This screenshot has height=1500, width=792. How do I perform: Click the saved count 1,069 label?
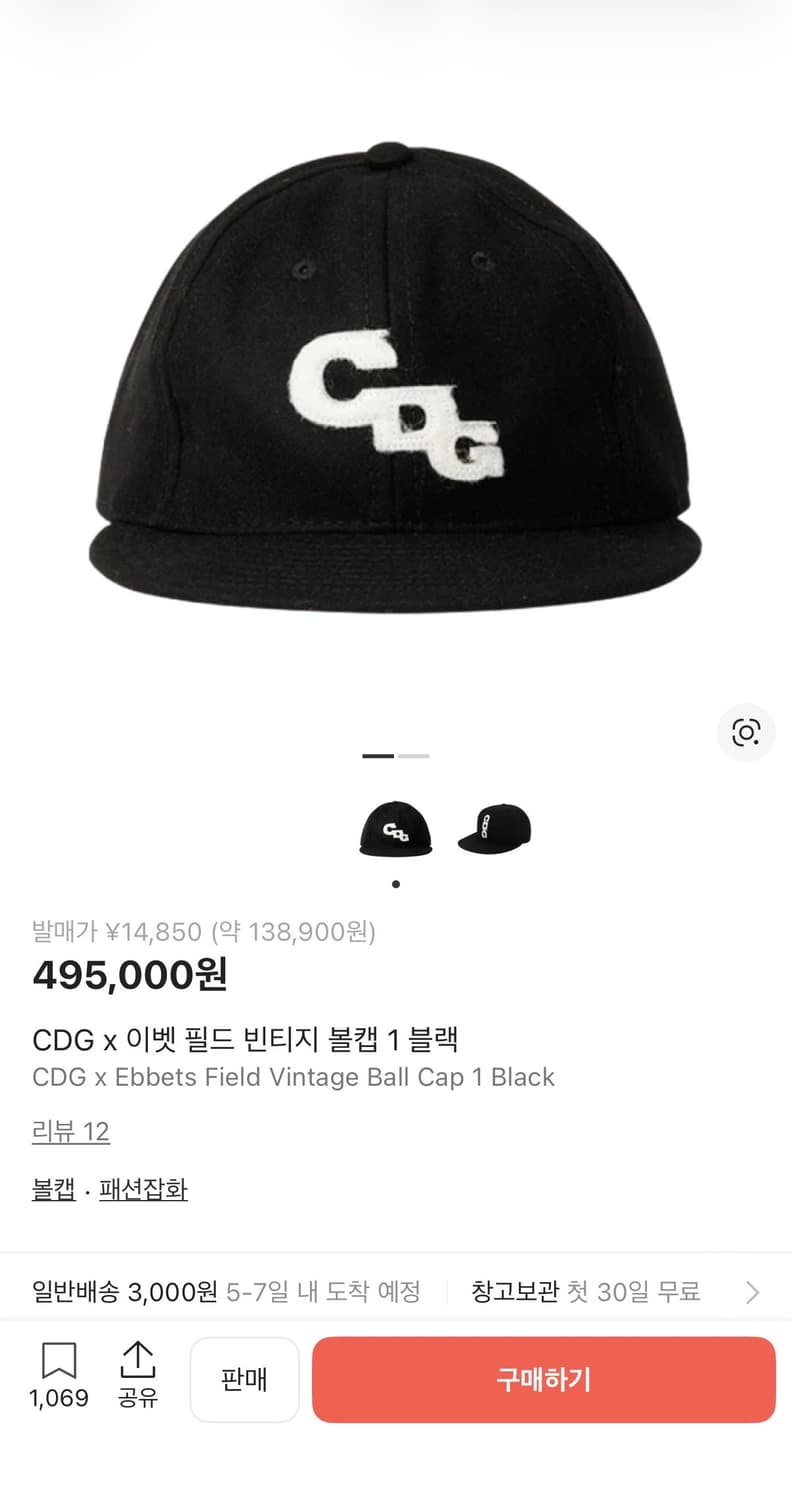click(x=60, y=1399)
